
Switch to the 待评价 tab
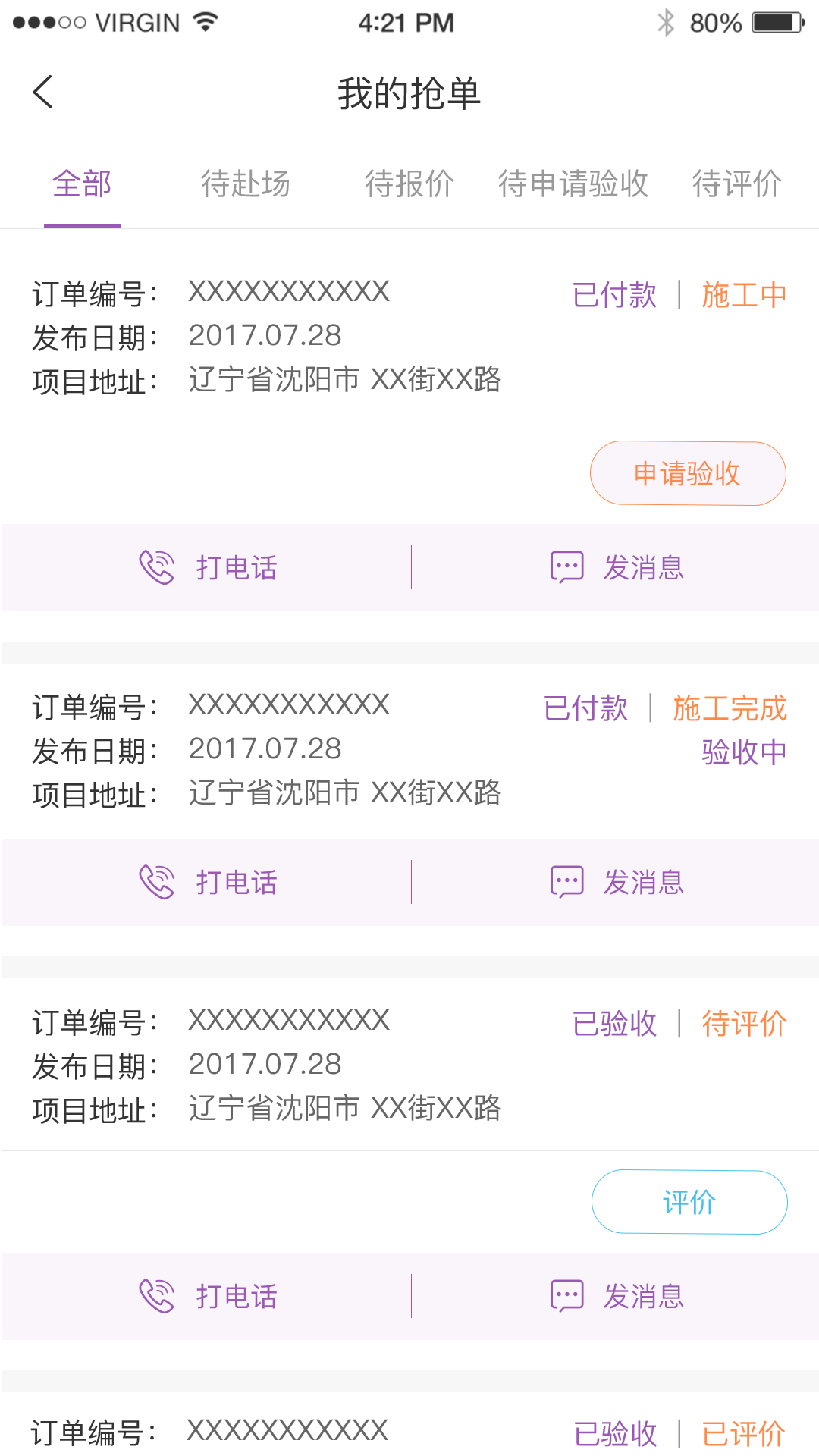pyautogui.click(x=736, y=184)
